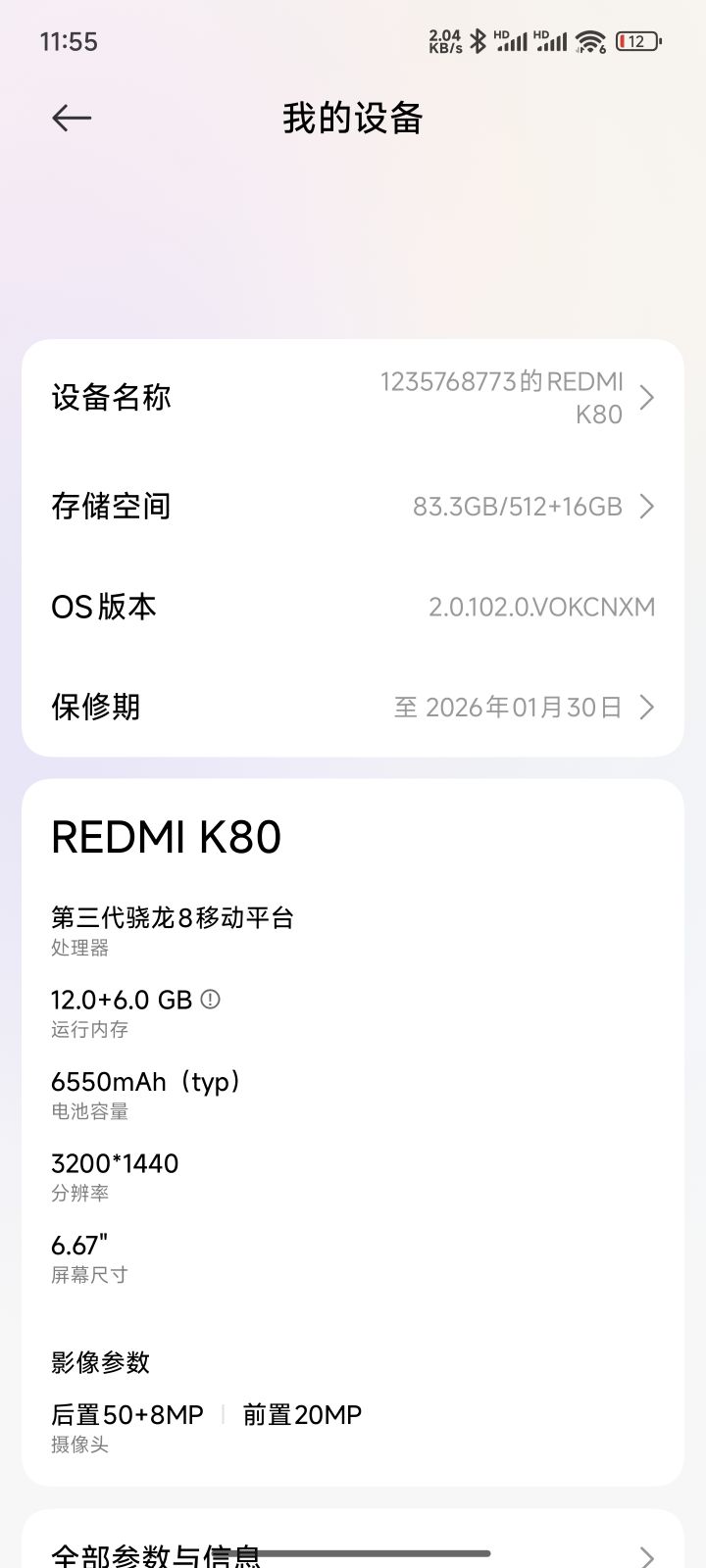Open 存储空间 storage details
The height and width of the screenshot is (1568, 706).
[x=353, y=507]
